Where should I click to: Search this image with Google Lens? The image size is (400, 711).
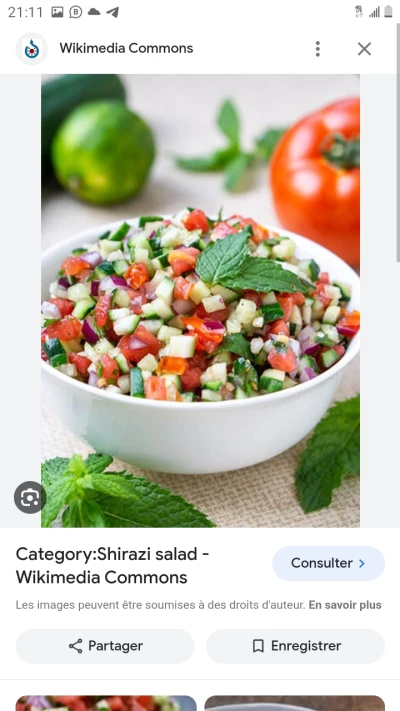(x=30, y=497)
